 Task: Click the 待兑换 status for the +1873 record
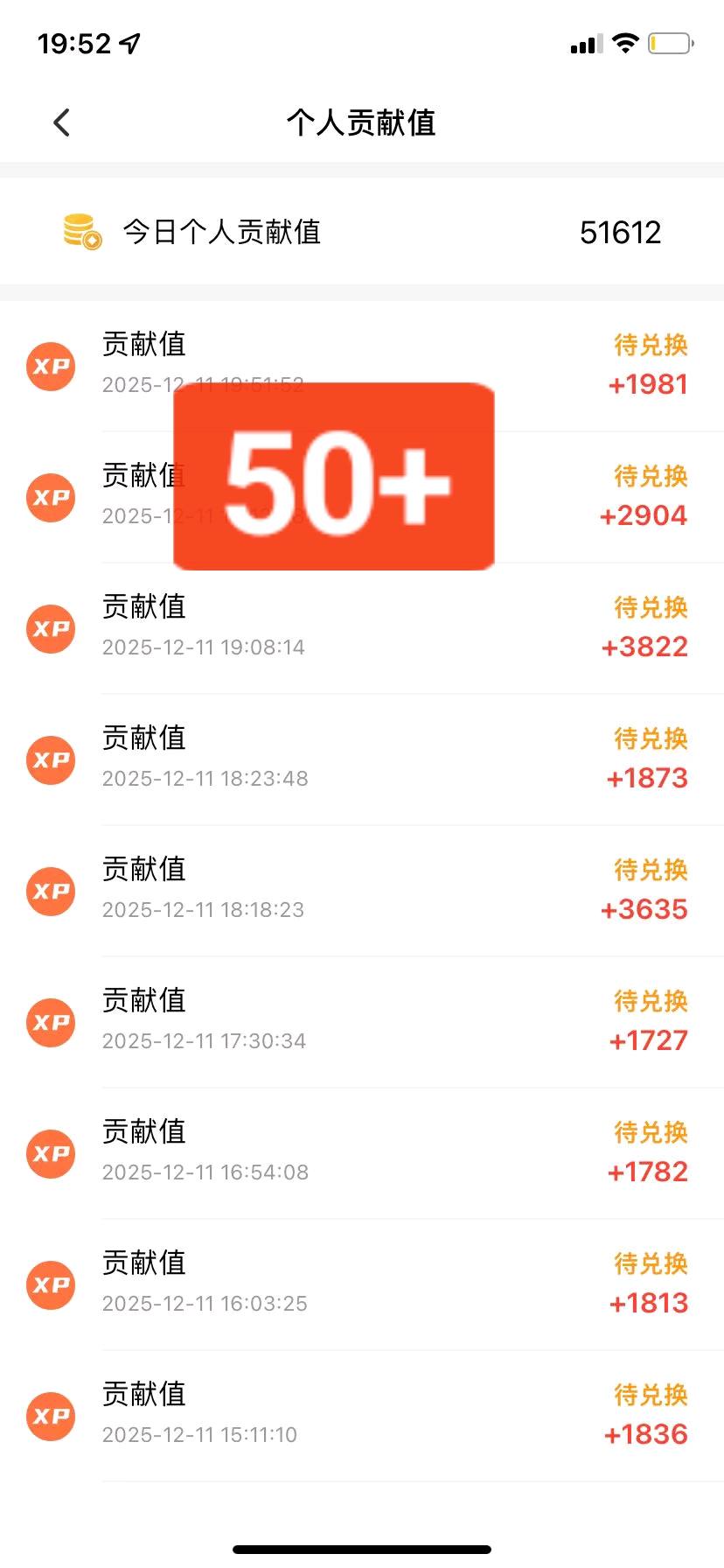click(650, 738)
